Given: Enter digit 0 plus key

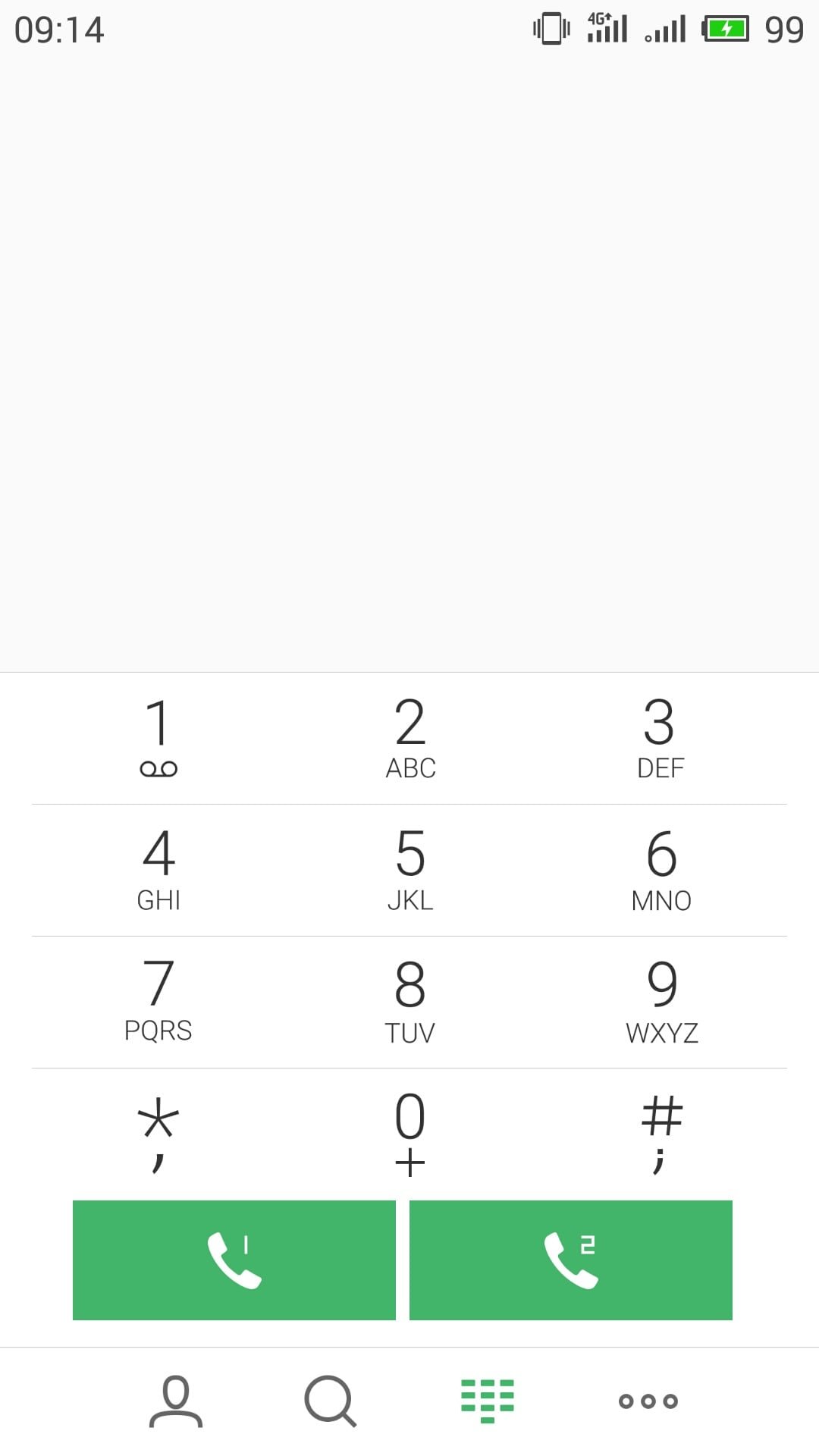Looking at the screenshot, I should pos(410,1134).
